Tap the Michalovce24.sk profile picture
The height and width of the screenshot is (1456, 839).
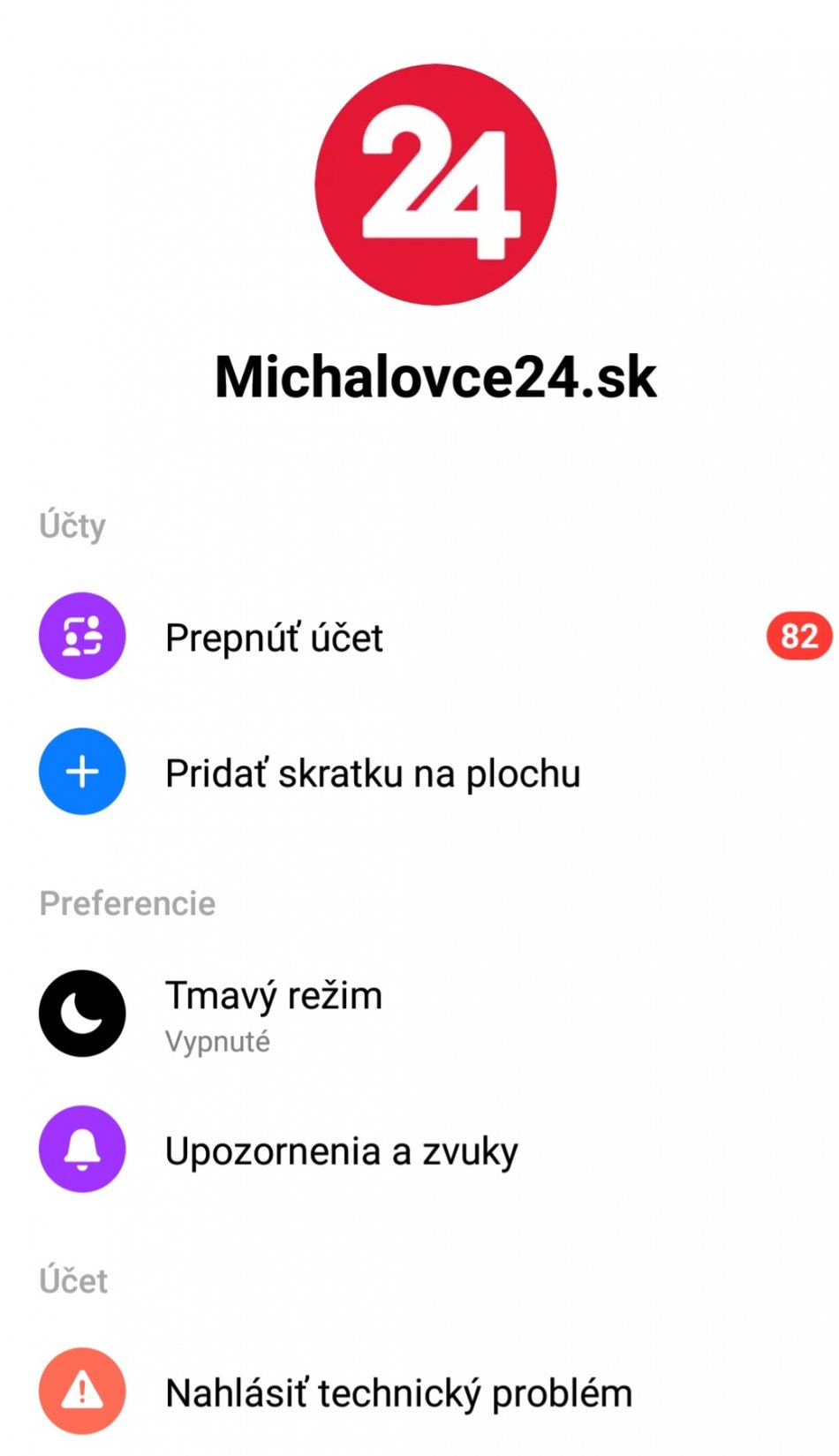(435, 185)
